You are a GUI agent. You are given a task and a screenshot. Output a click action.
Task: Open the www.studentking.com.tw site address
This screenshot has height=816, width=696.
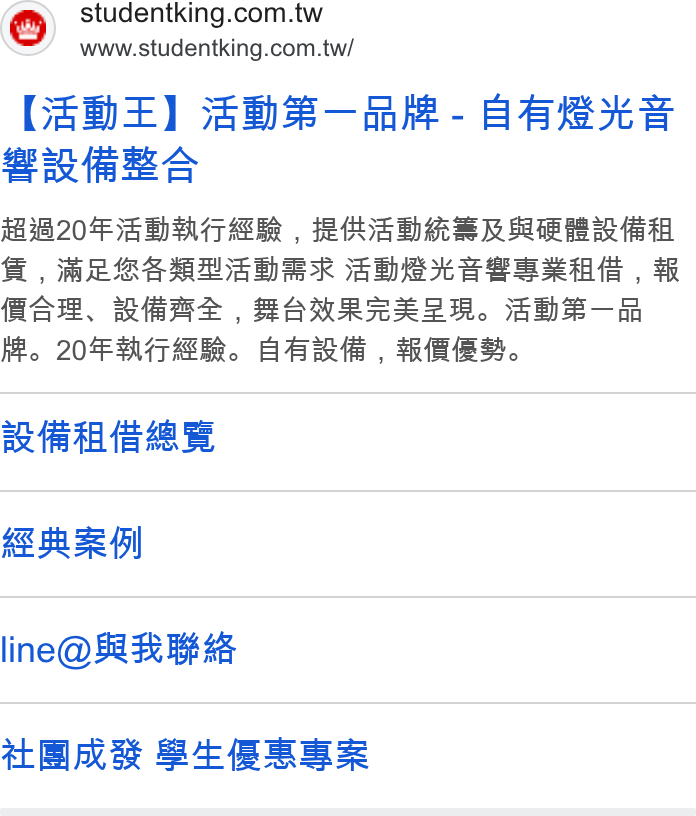[x=217, y=48]
